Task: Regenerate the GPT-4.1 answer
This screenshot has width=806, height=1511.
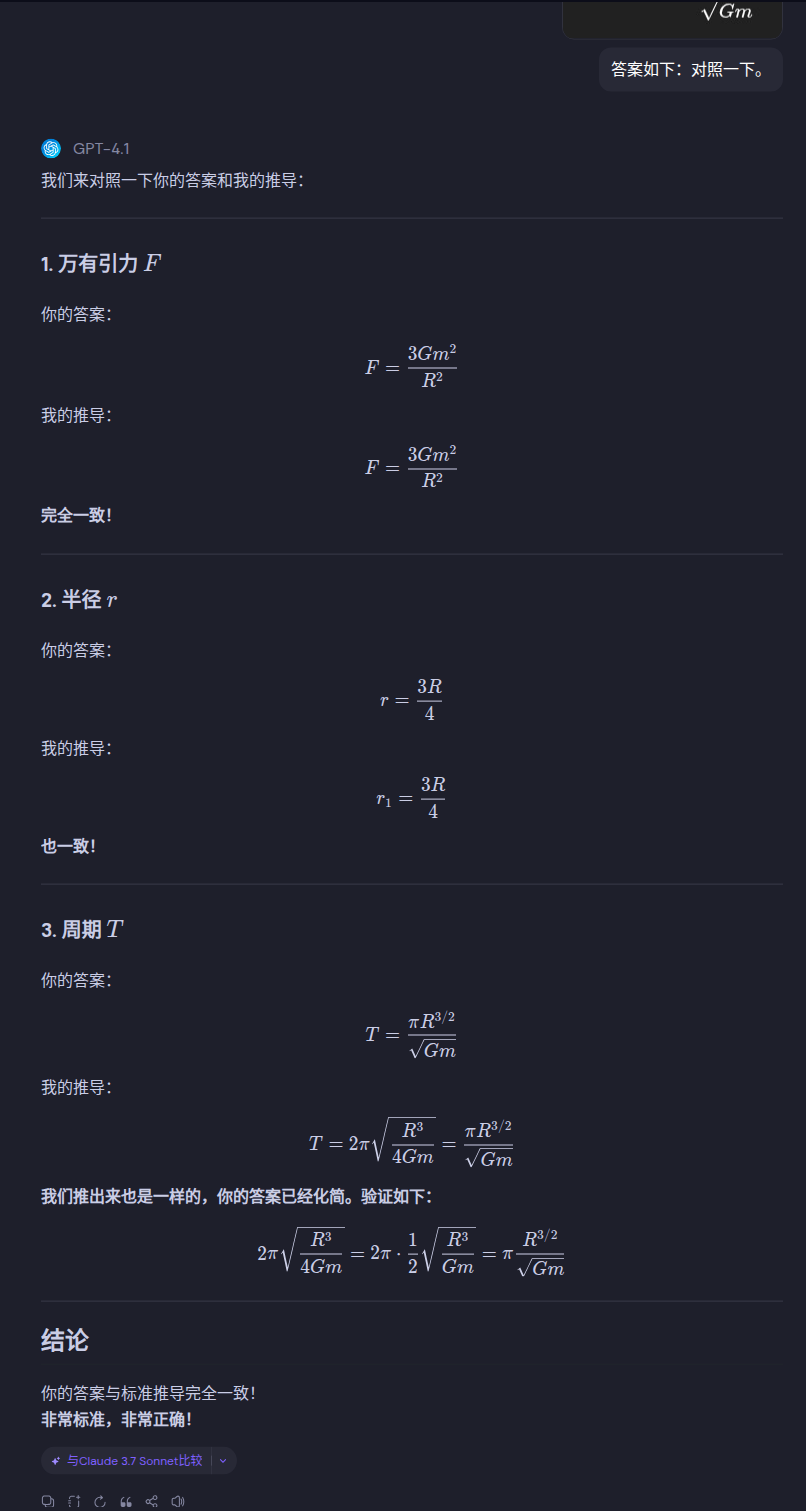Action: 100,1501
